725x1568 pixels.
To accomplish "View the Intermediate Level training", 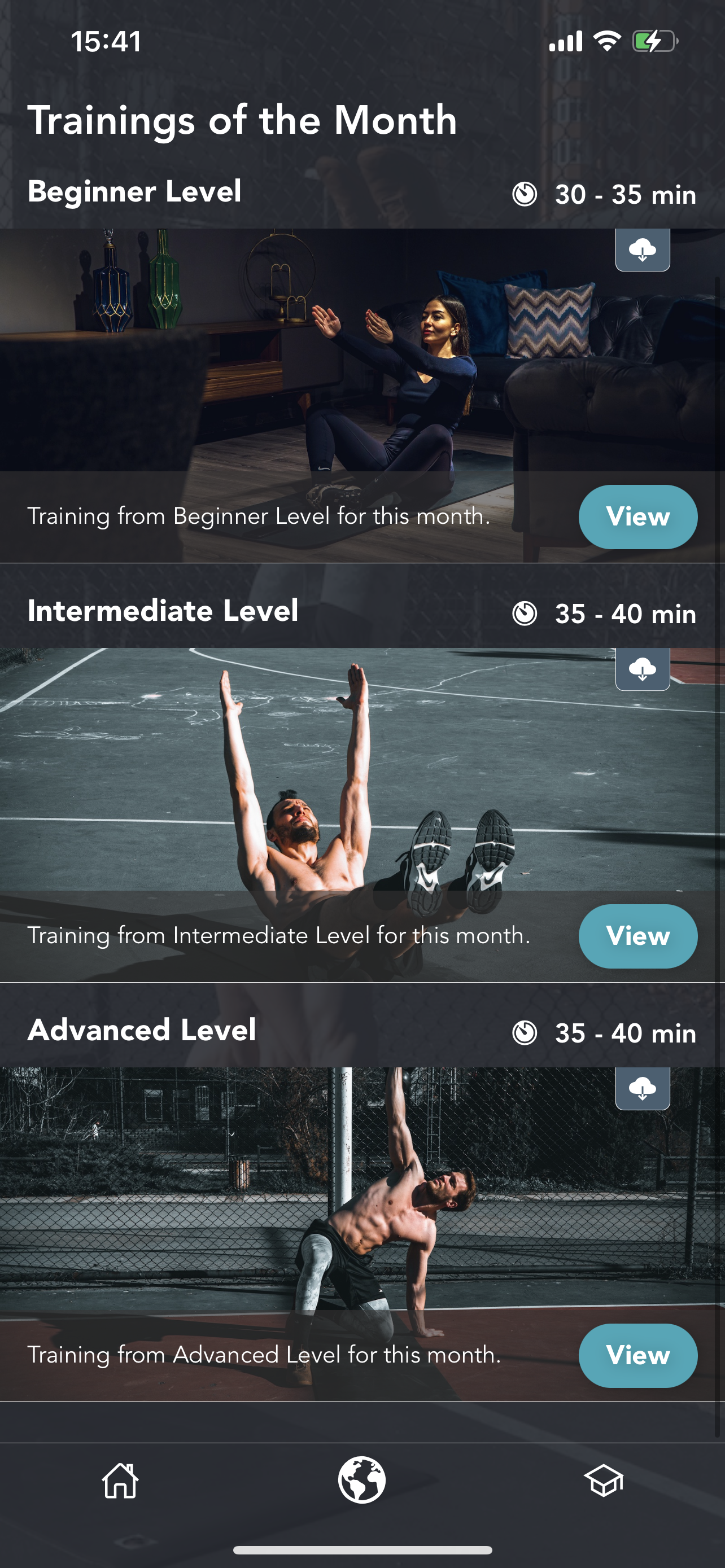I will click(x=637, y=936).
